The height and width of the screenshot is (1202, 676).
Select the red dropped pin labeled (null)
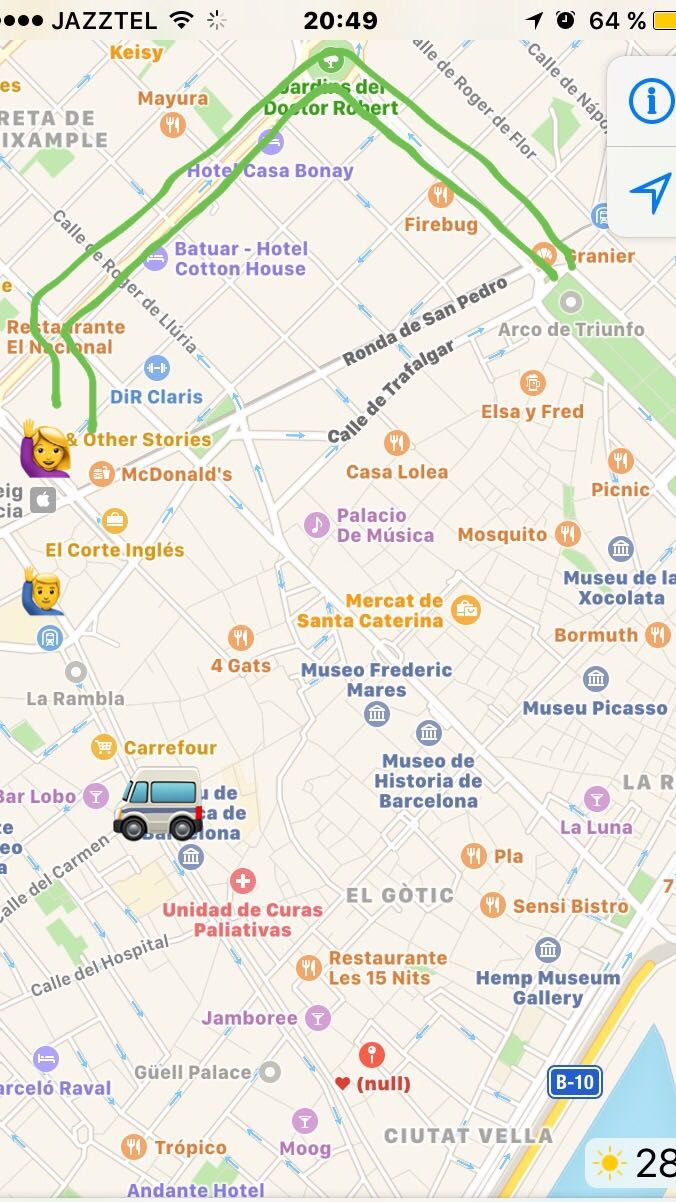(372, 1054)
